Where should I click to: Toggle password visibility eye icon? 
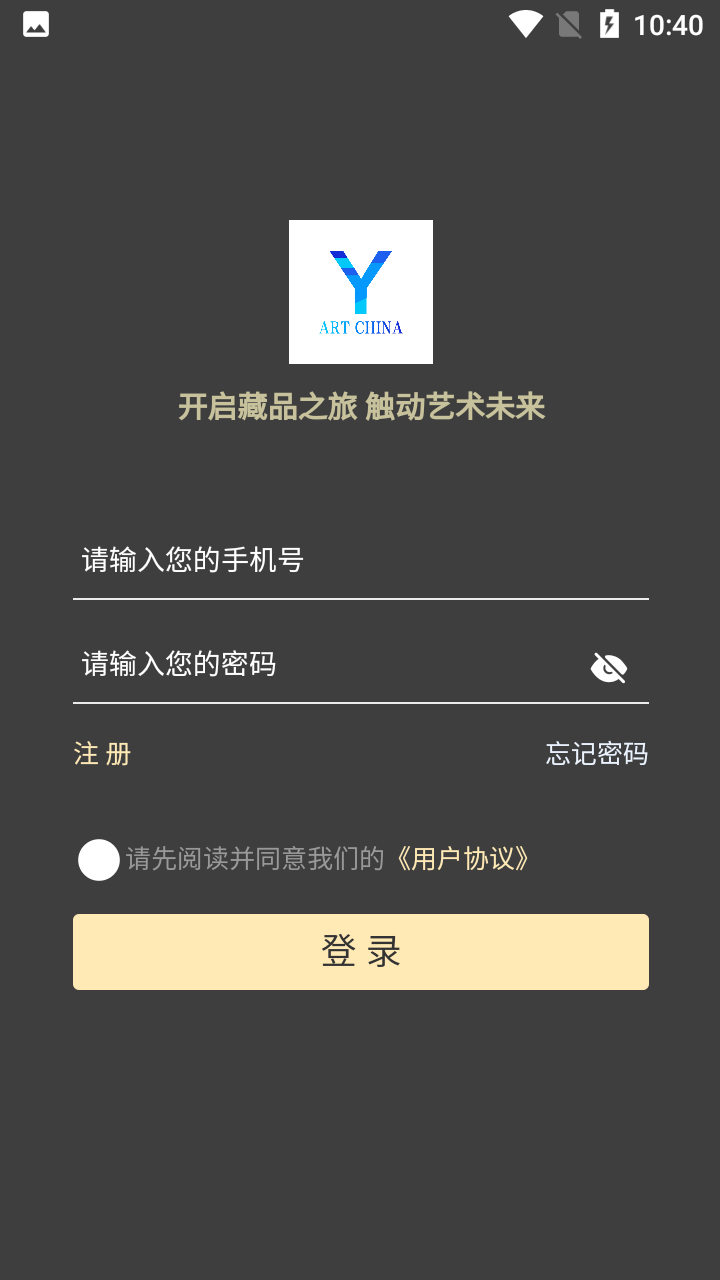[x=609, y=667]
